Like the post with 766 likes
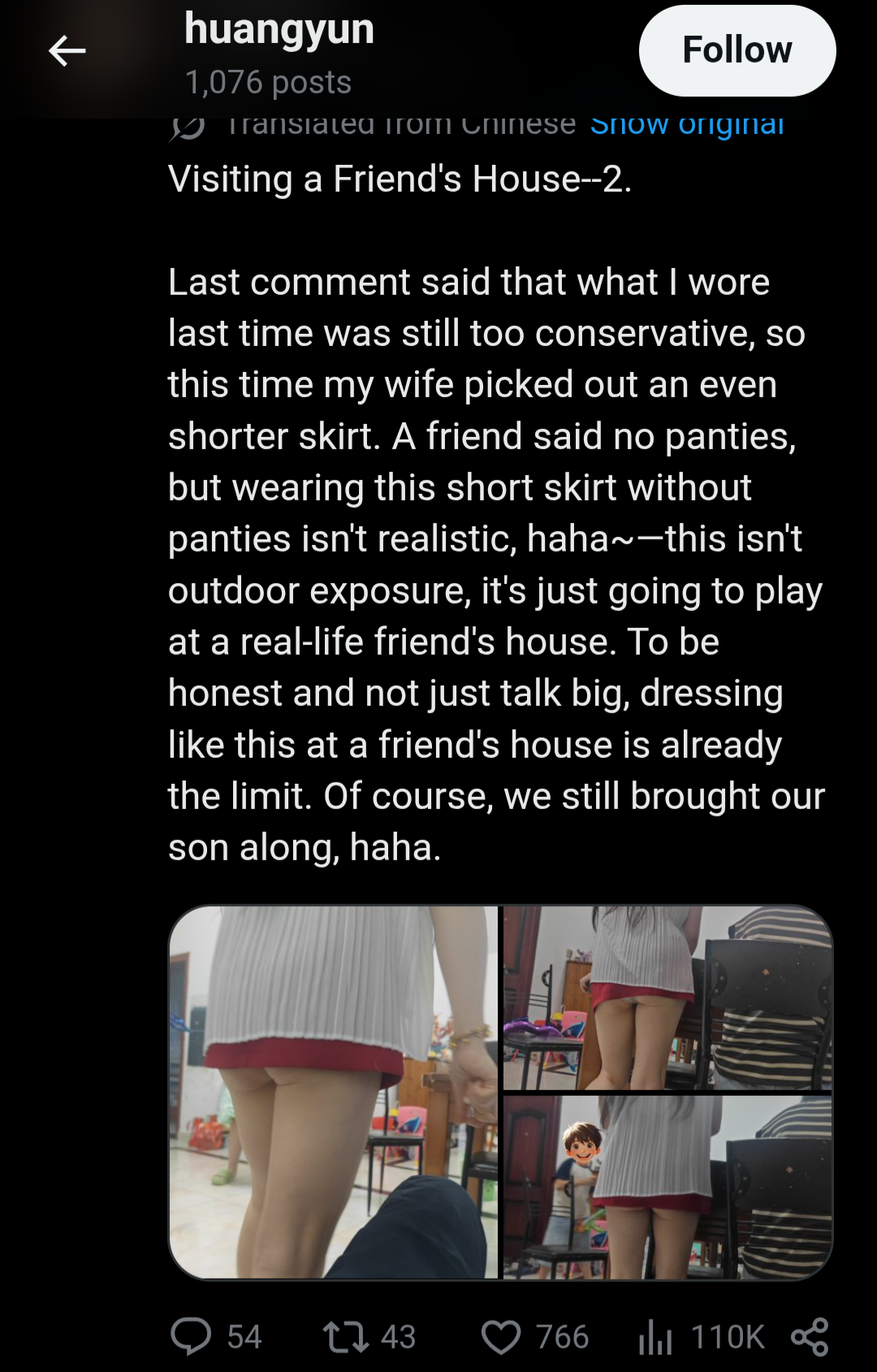The width and height of the screenshot is (877, 1372). (535, 1336)
